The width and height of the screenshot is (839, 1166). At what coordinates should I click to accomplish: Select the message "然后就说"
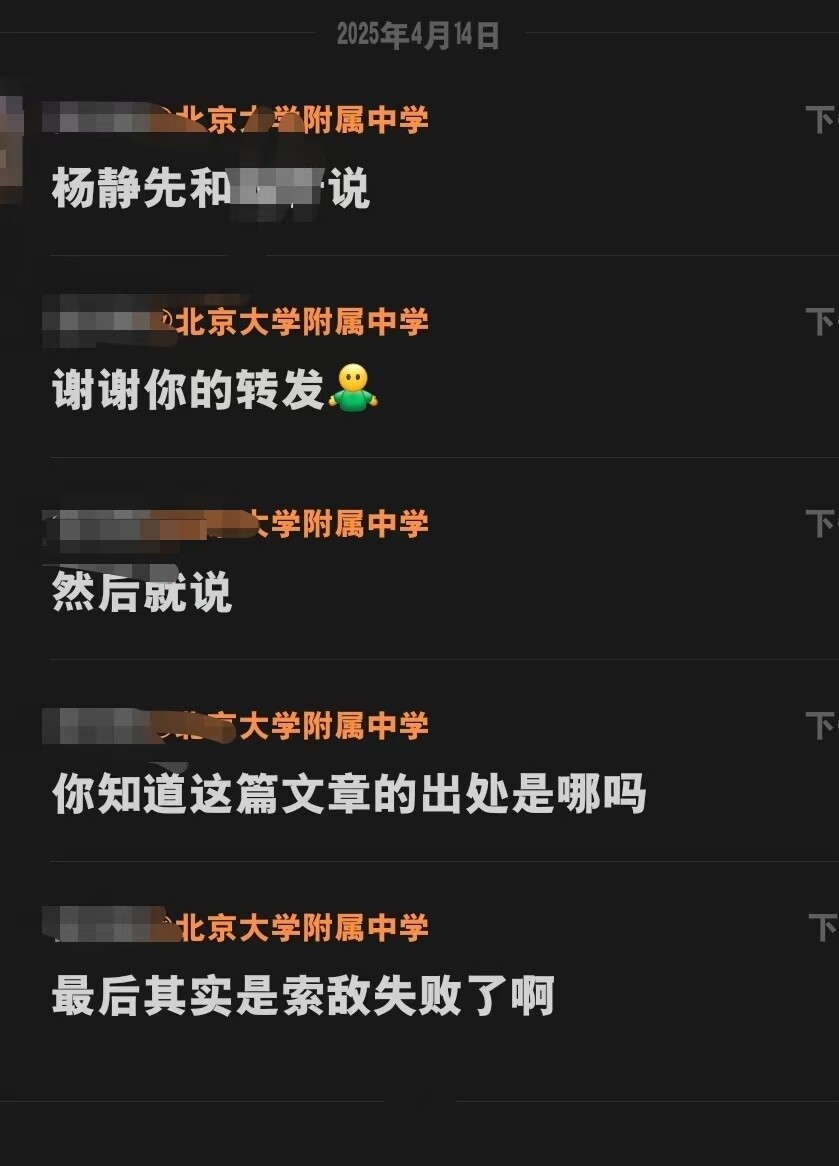tap(142, 592)
